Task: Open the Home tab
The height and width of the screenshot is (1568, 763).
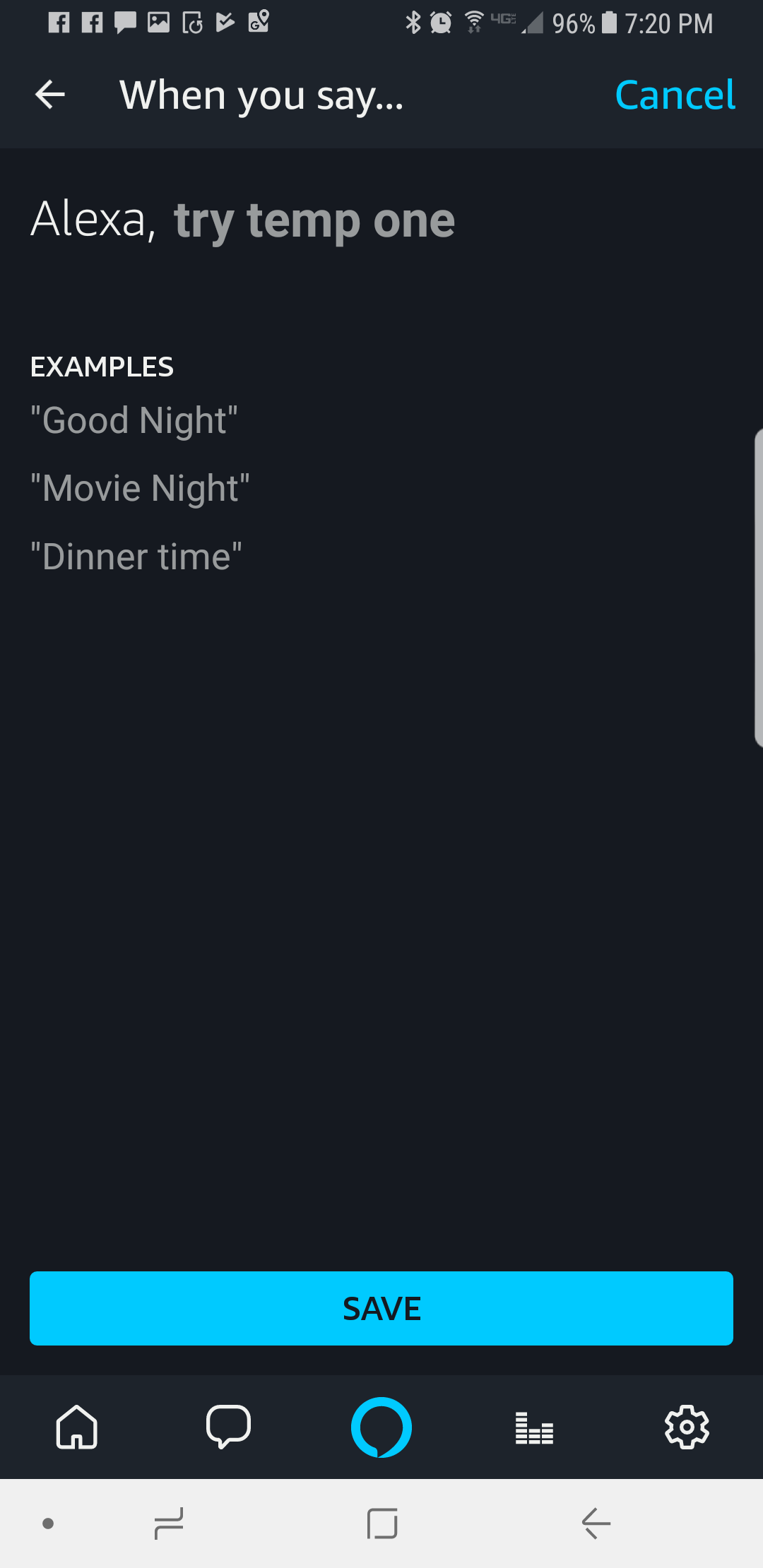Action: coord(76,1427)
